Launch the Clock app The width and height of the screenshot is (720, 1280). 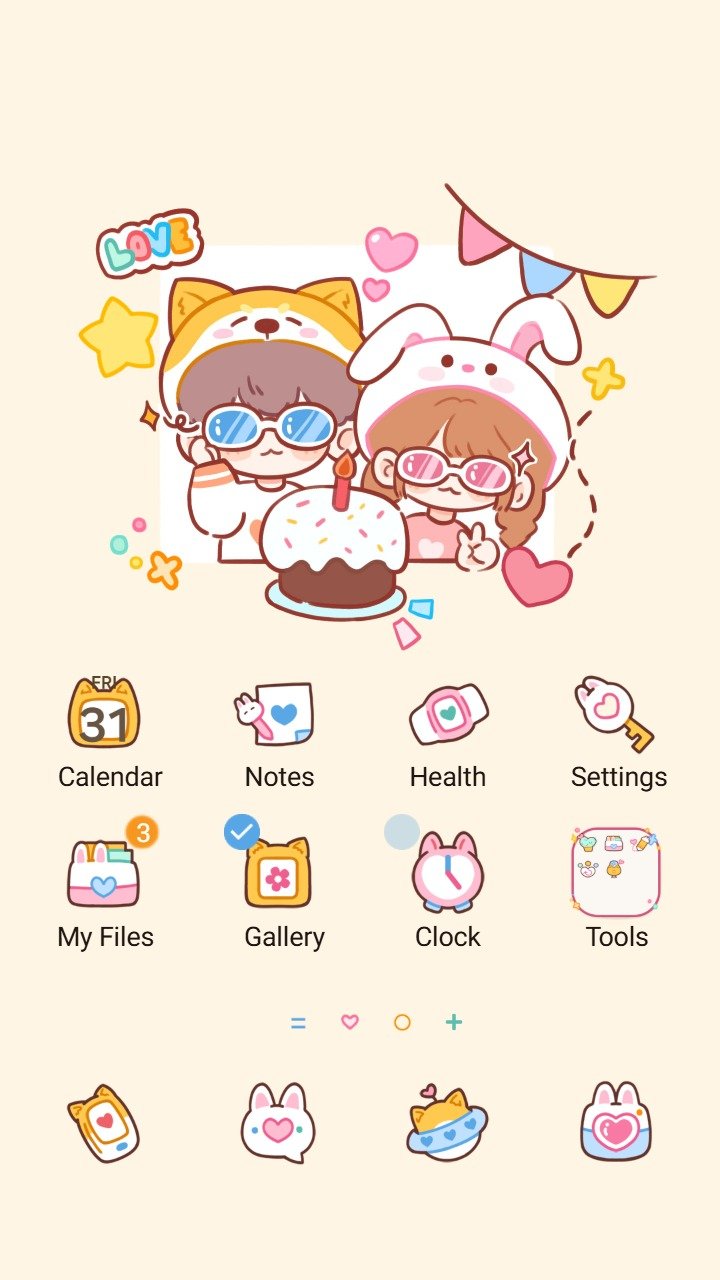pyautogui.click(x=448, y=874)
